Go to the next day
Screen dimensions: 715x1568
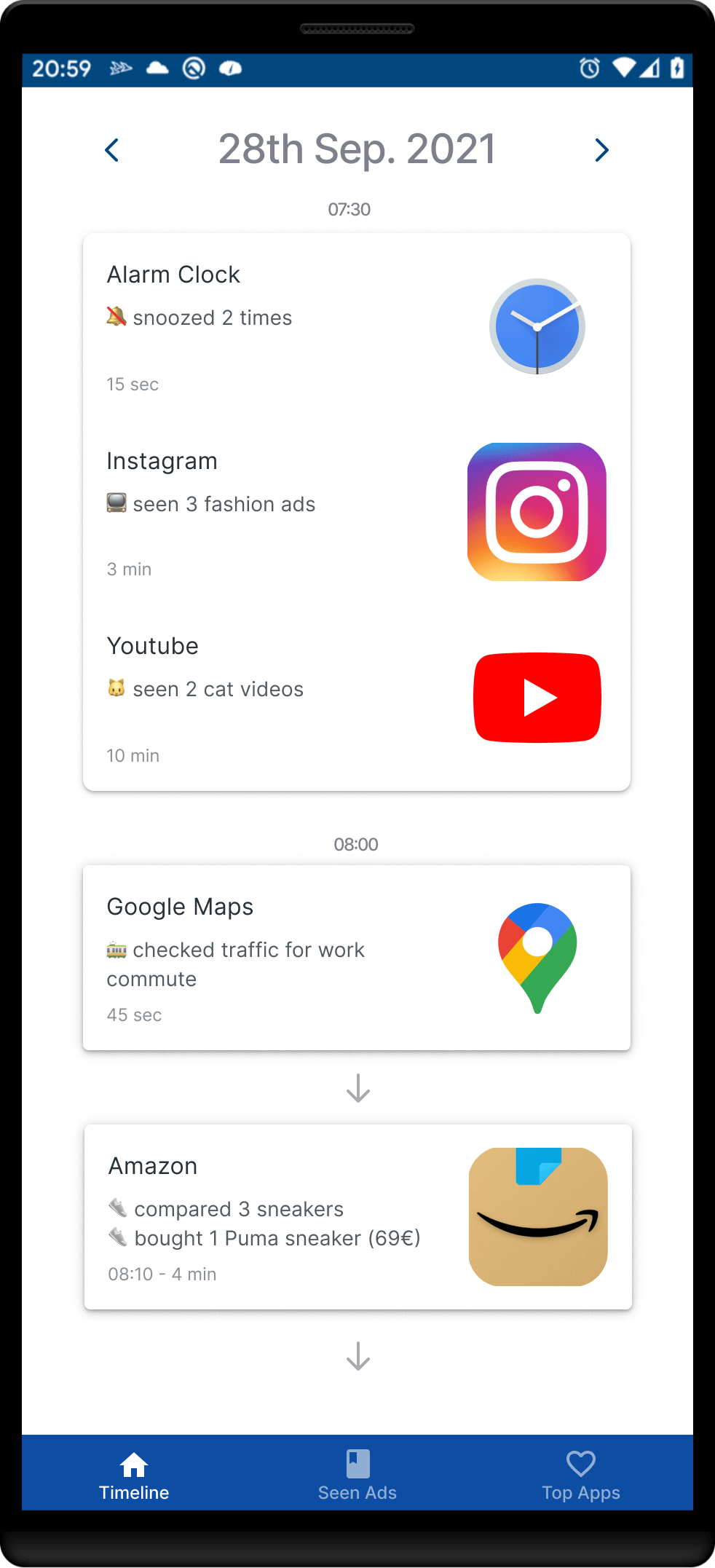[601, 150]
